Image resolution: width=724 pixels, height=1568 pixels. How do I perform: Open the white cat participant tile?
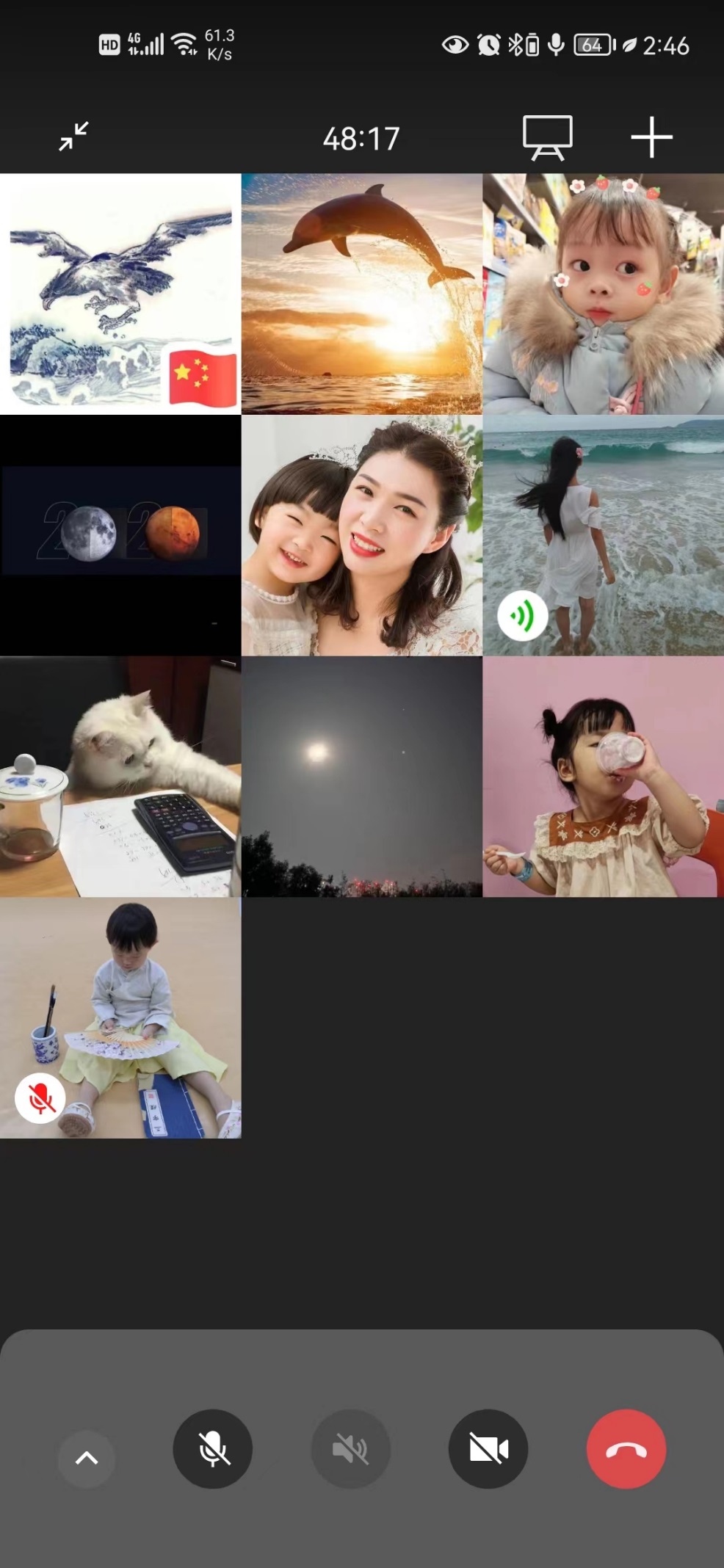click(x=120, y=777)
